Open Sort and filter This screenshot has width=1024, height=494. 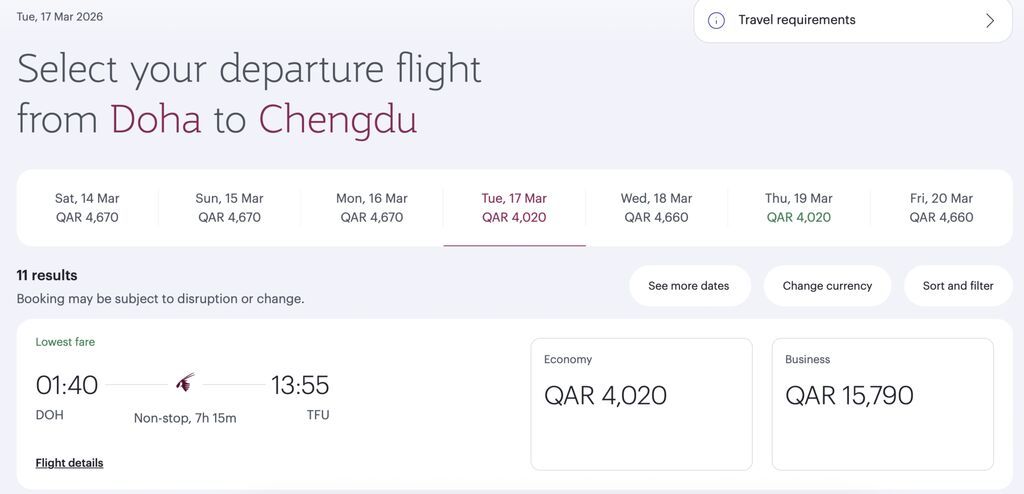tap(958, 286)
